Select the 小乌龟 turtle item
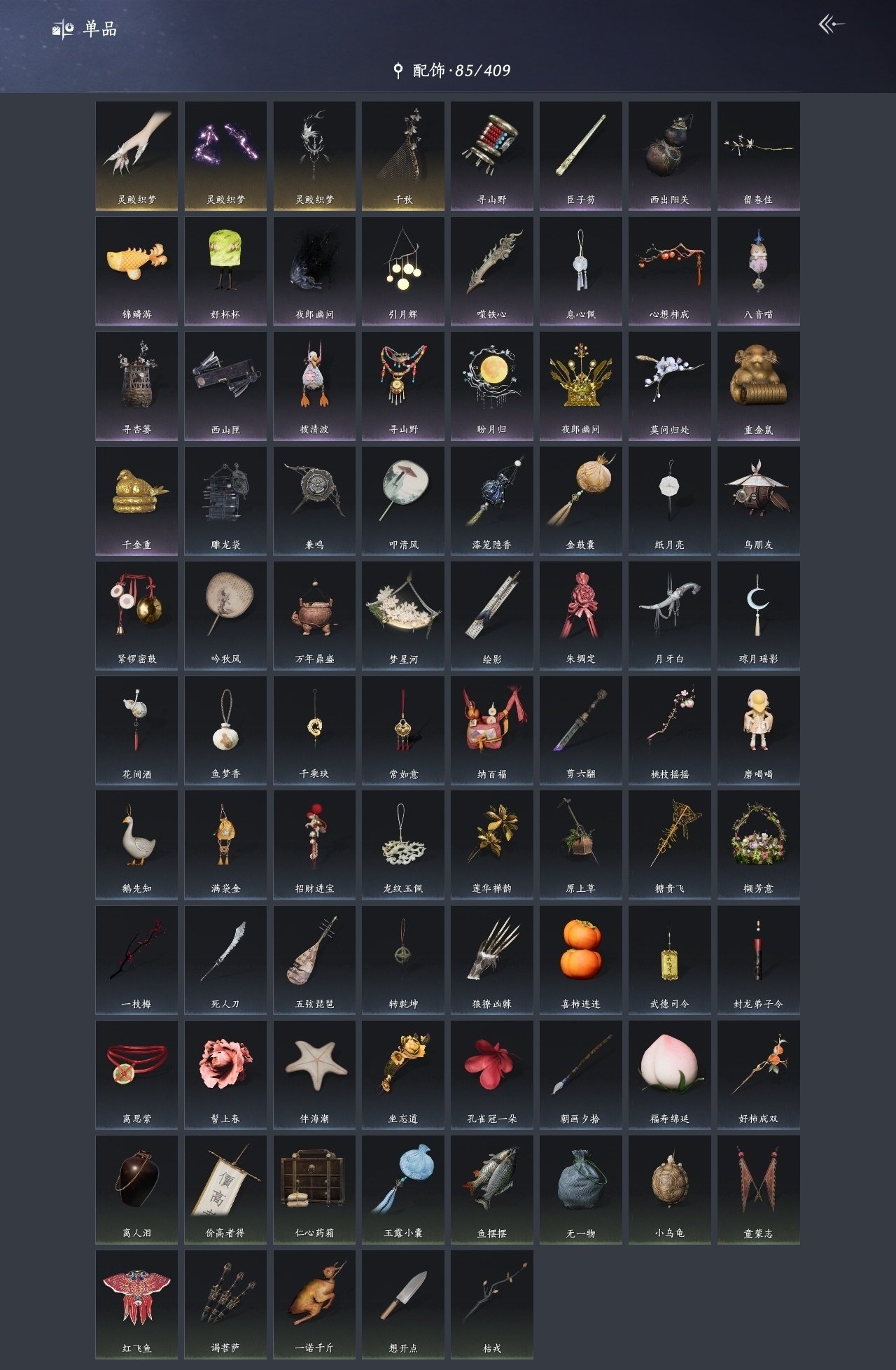The image size is (896, 1370). pyautogui.click(x=669, y=1189)
